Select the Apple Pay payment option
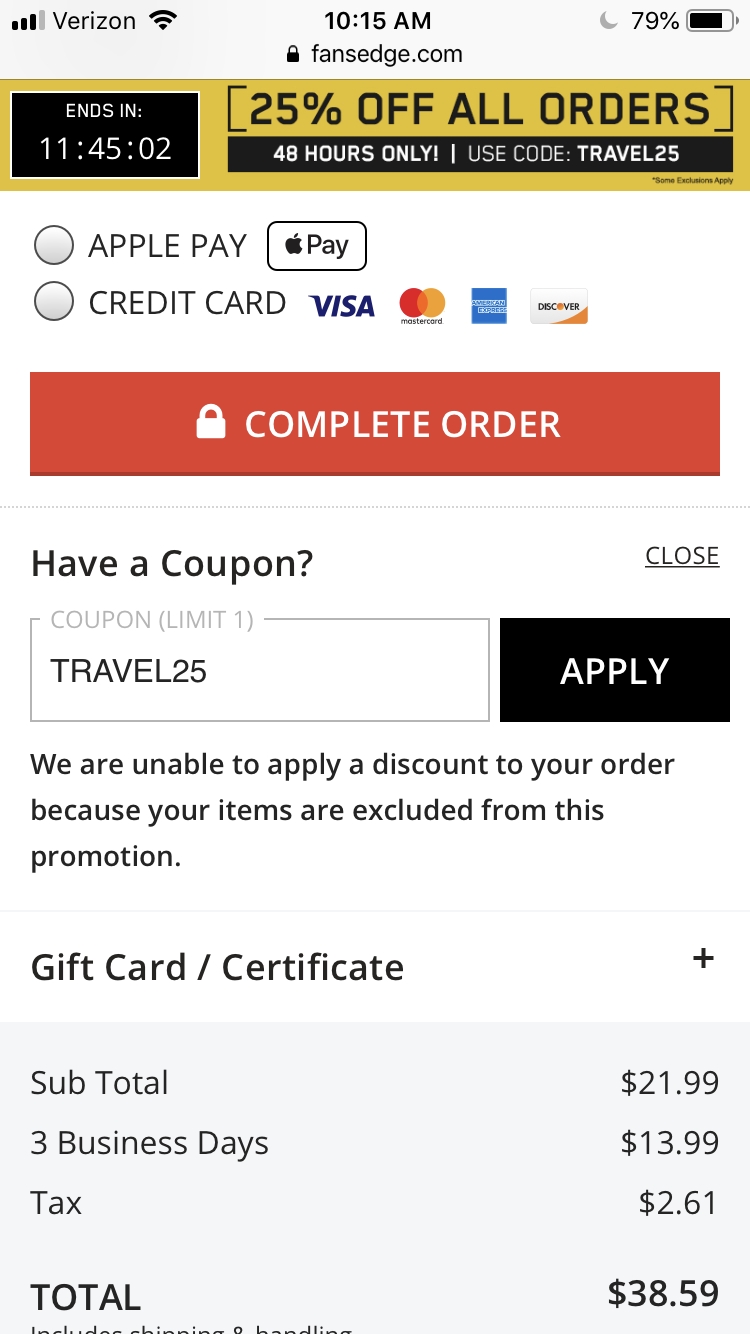 tap(54, 246)
